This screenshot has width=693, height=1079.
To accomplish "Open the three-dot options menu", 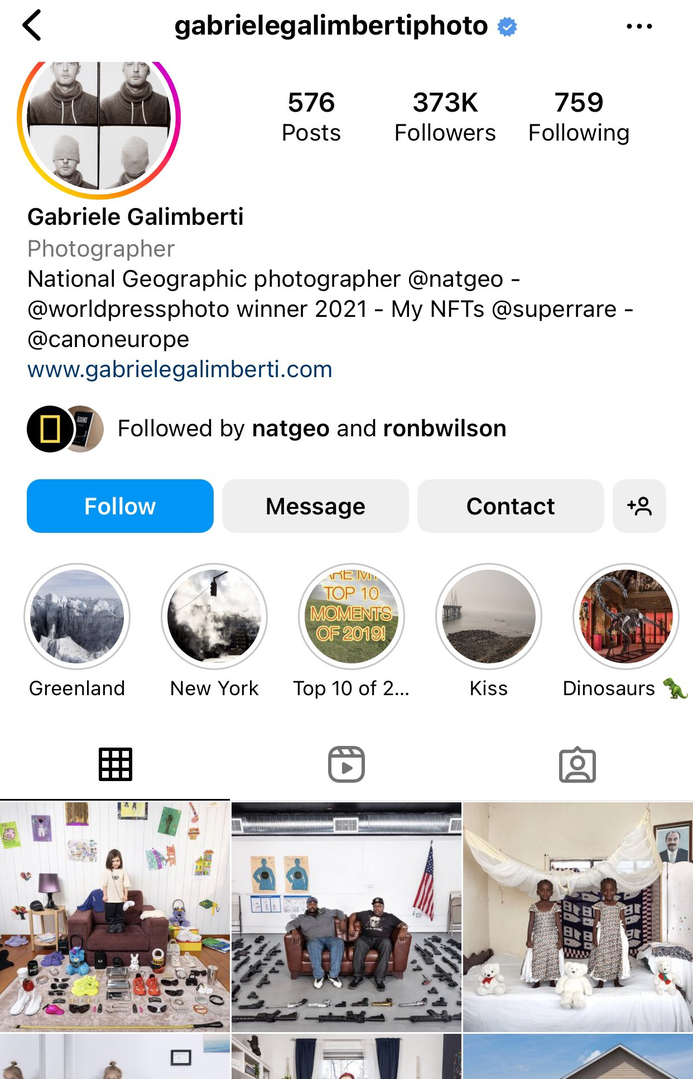I will [x=639, y=27].
